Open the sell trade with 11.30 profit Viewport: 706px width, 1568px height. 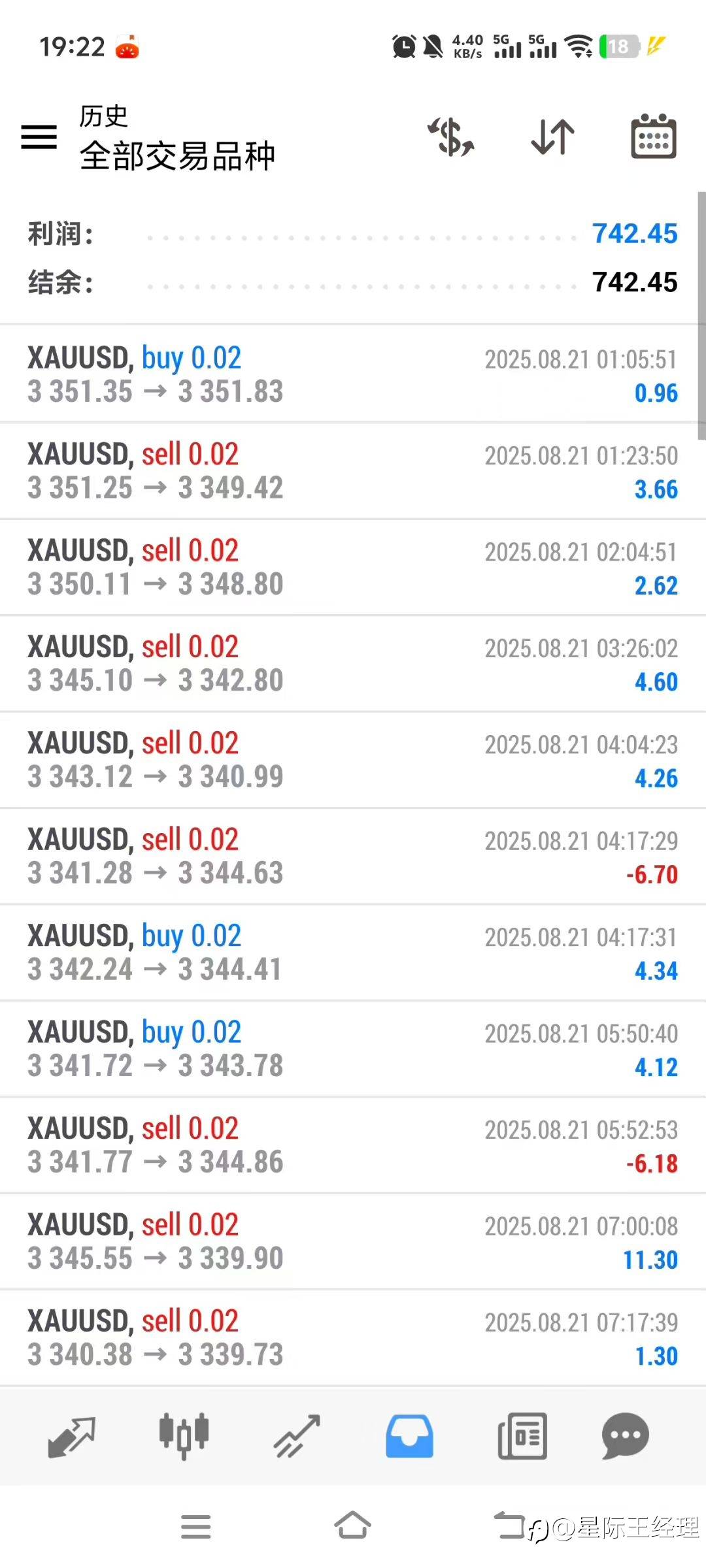[x=353, y=1242]
